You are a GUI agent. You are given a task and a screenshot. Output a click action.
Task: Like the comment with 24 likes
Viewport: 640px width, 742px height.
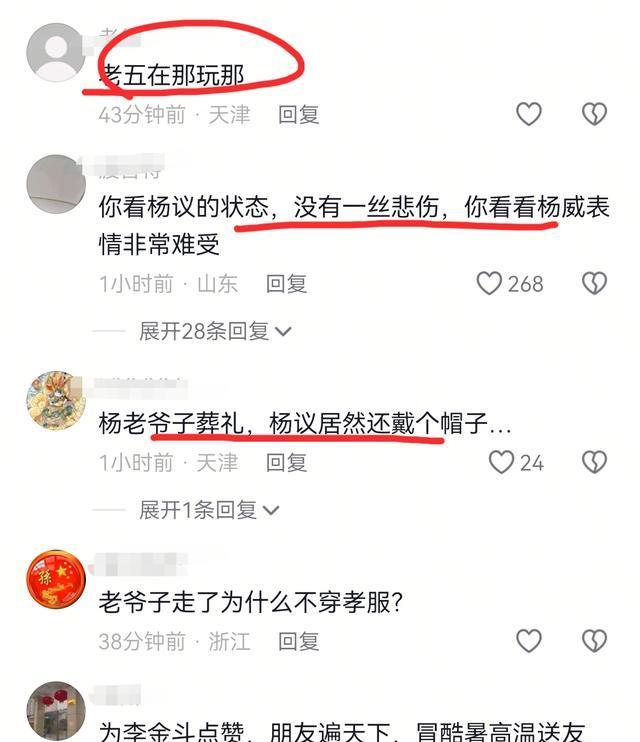[500, 462]
